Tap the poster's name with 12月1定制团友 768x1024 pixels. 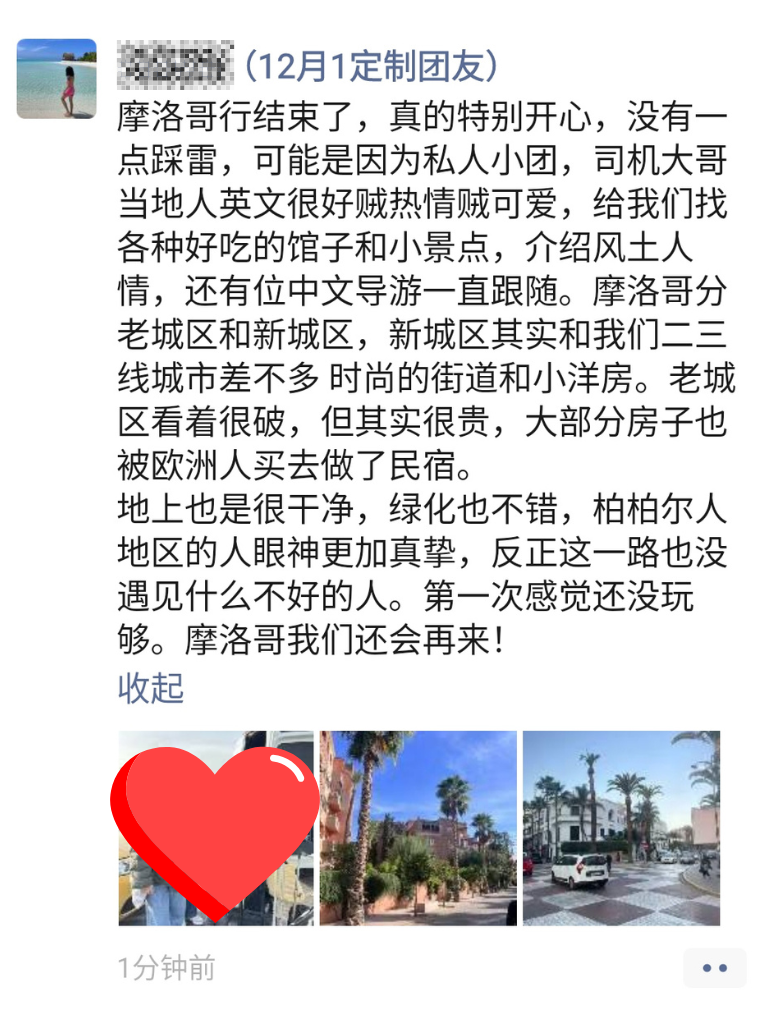[308, 65]
